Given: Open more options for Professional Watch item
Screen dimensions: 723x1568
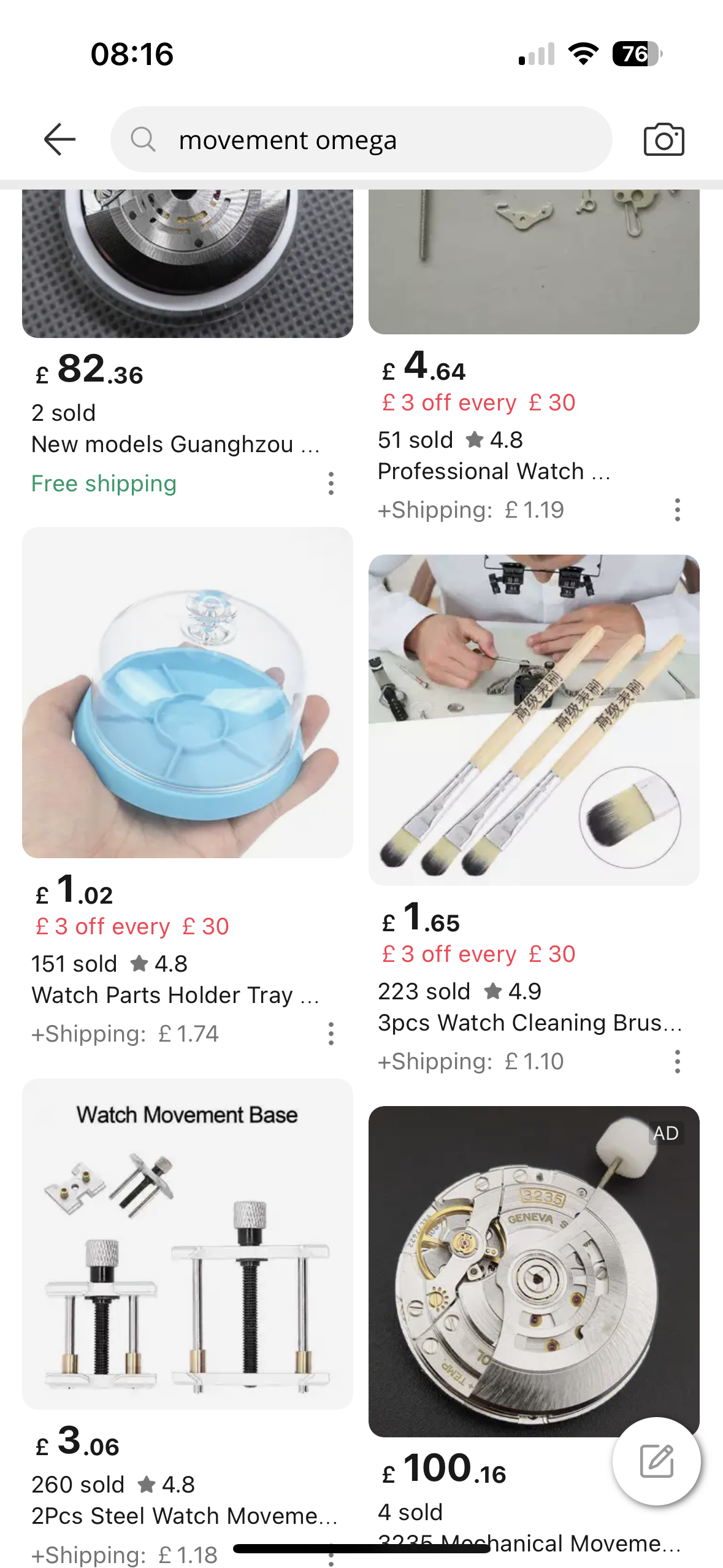Looking at the screenshot, I should point(677,510).
